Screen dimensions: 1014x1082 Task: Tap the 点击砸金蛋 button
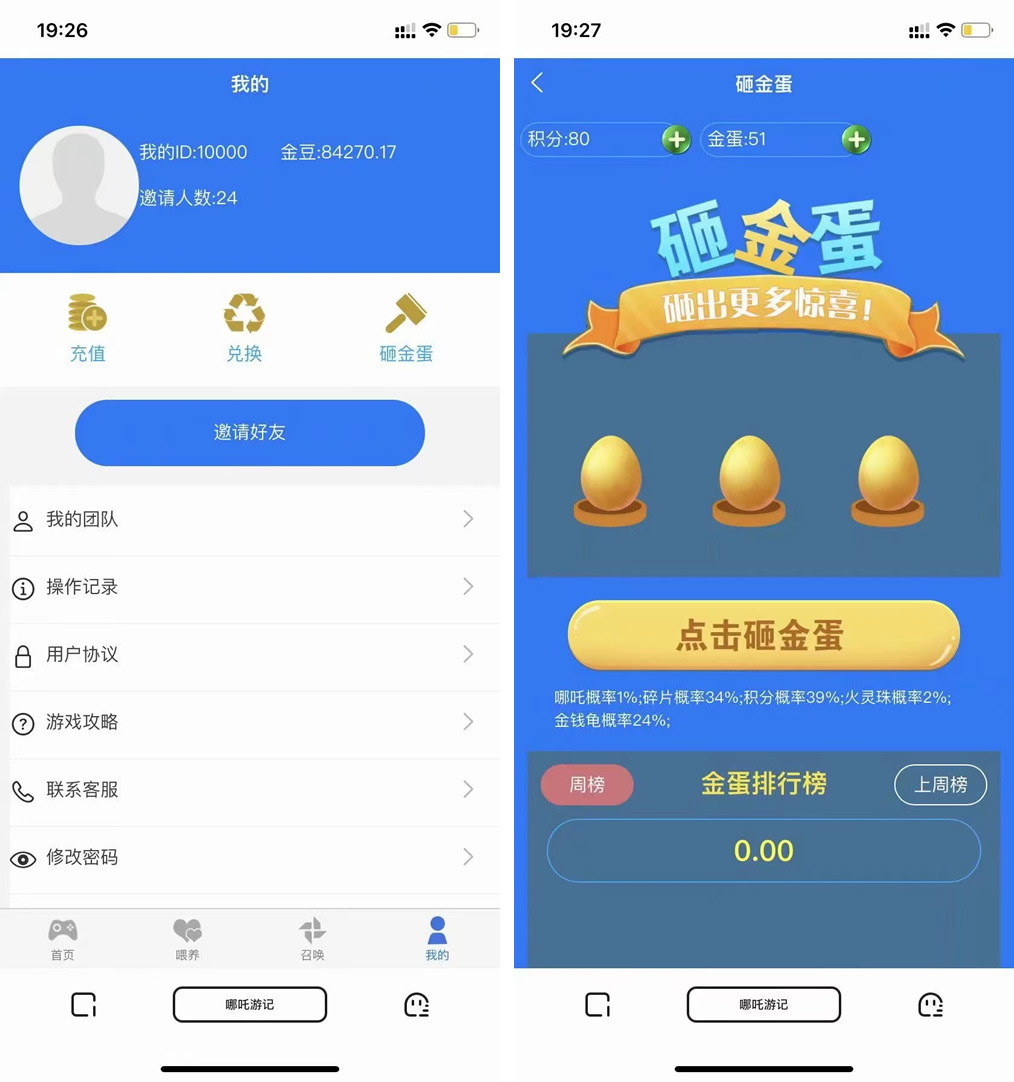763,636
